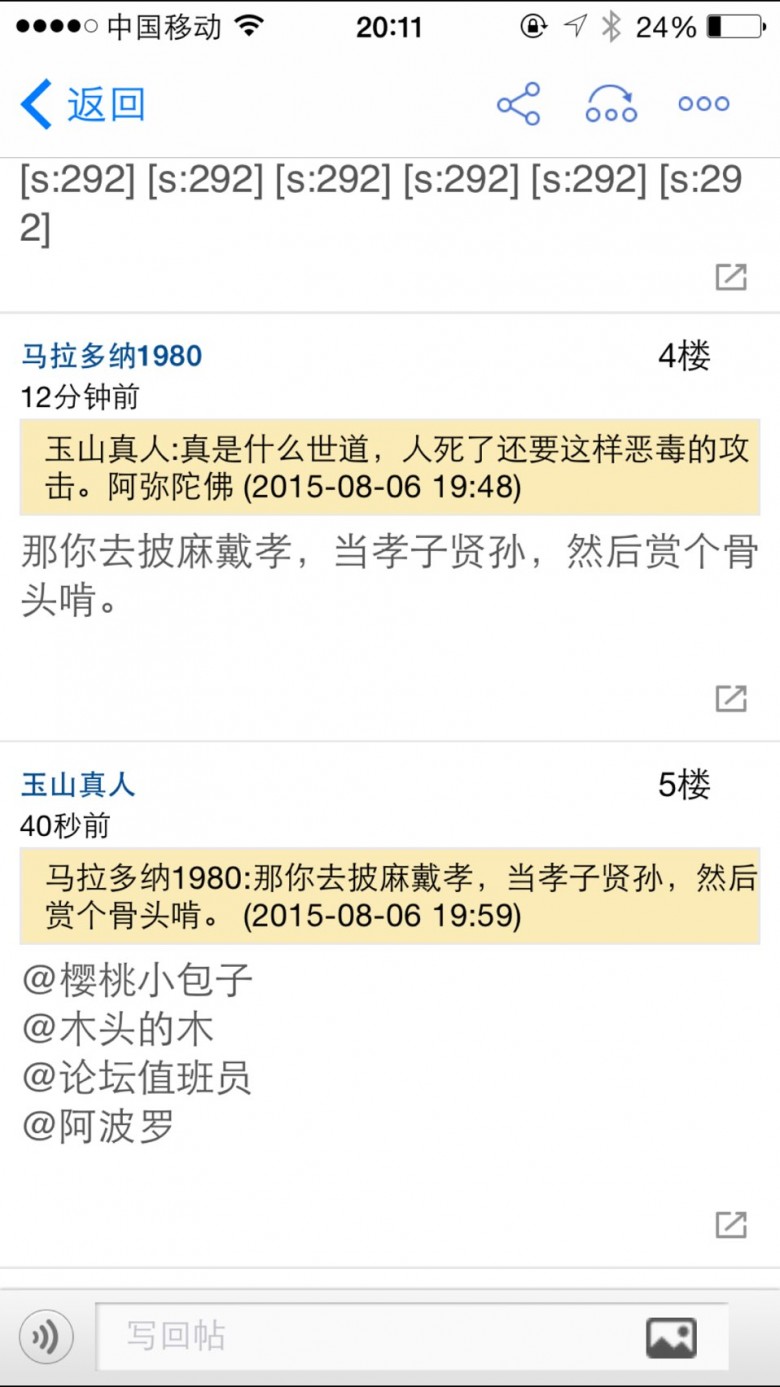Open profile of 马拉多纳1980 on floor 4
The height and width of the screenshot is (1387, 780).
click(111, 355)
